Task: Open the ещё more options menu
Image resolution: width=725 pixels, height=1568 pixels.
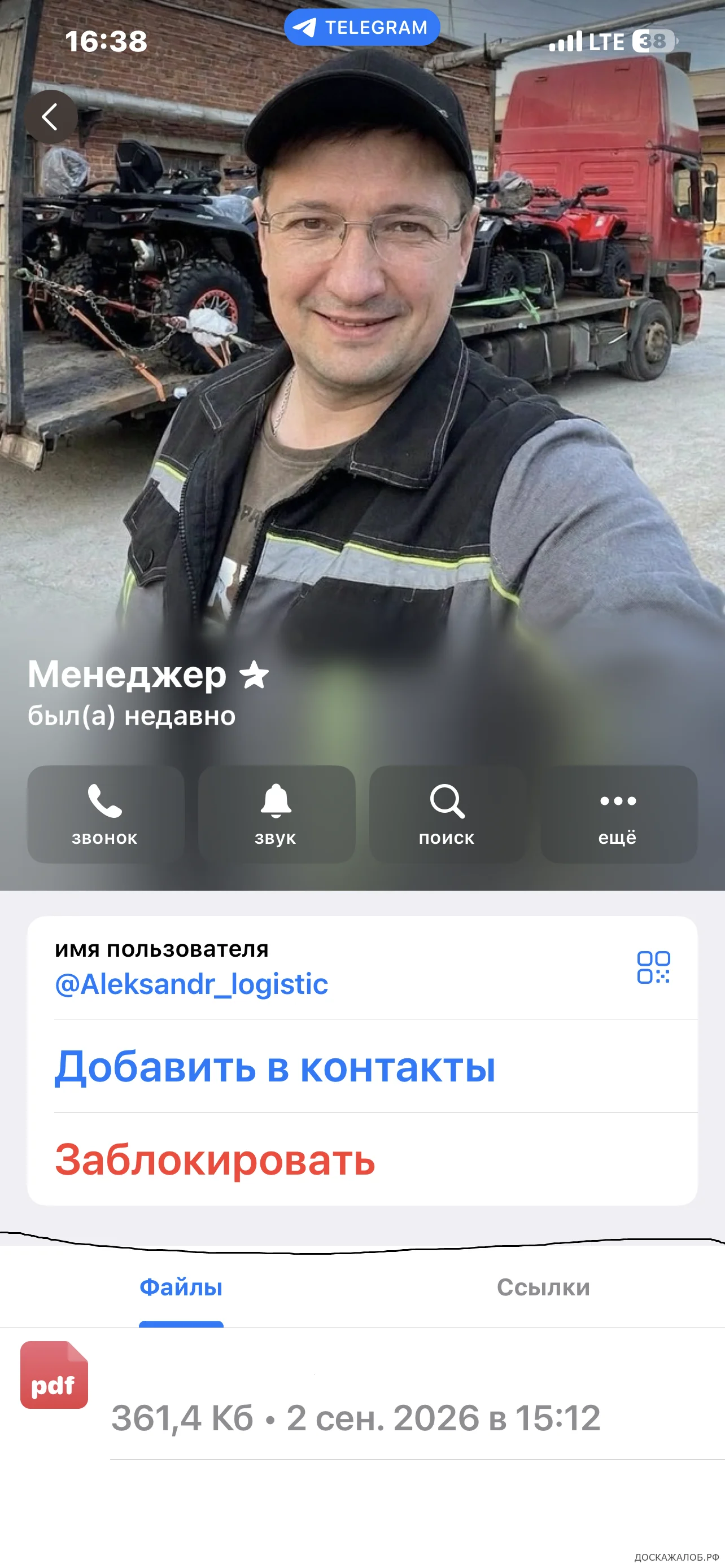Action: pos(618,814)
